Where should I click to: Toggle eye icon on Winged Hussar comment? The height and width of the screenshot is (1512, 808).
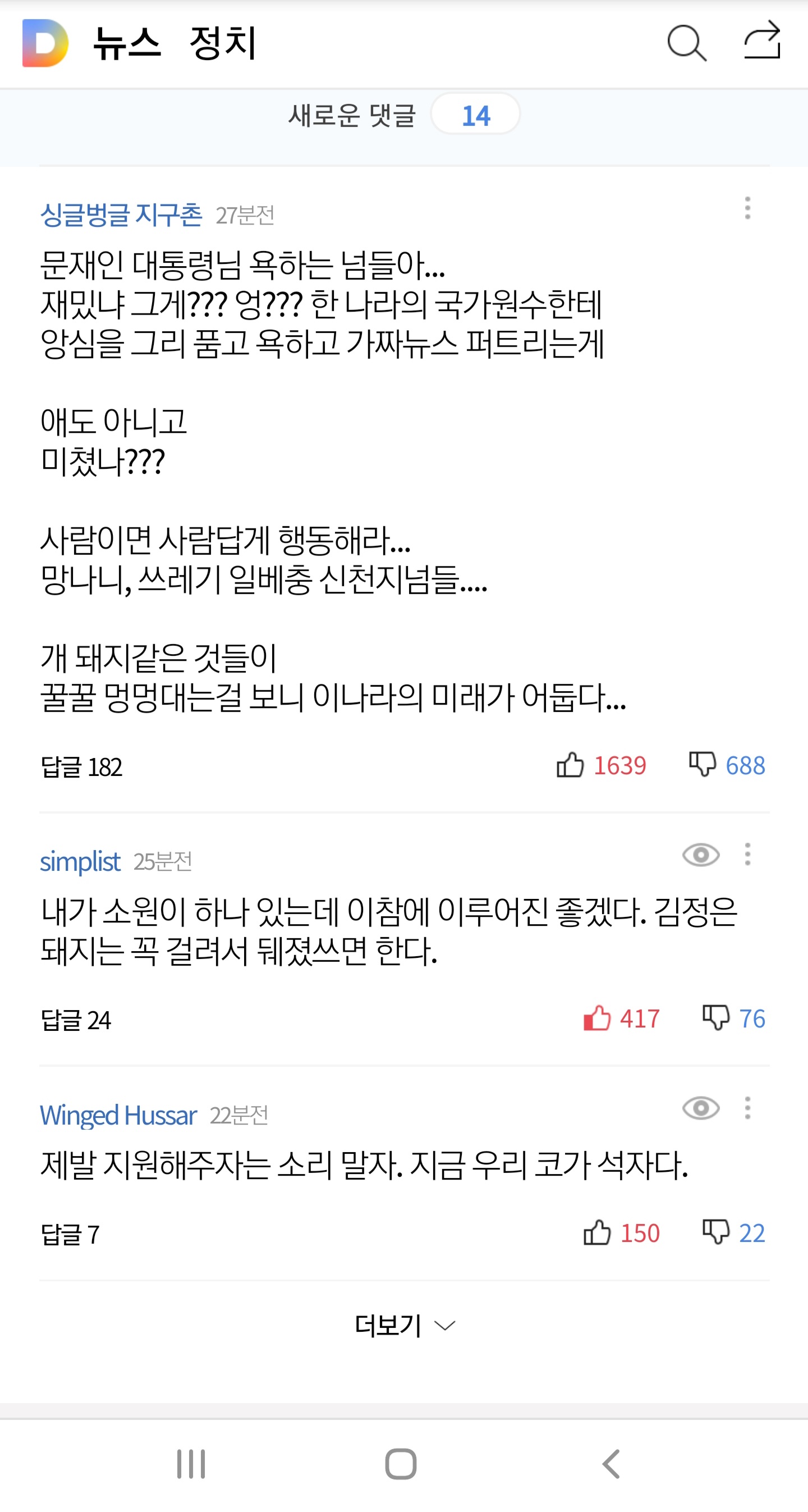[701, 1108]
